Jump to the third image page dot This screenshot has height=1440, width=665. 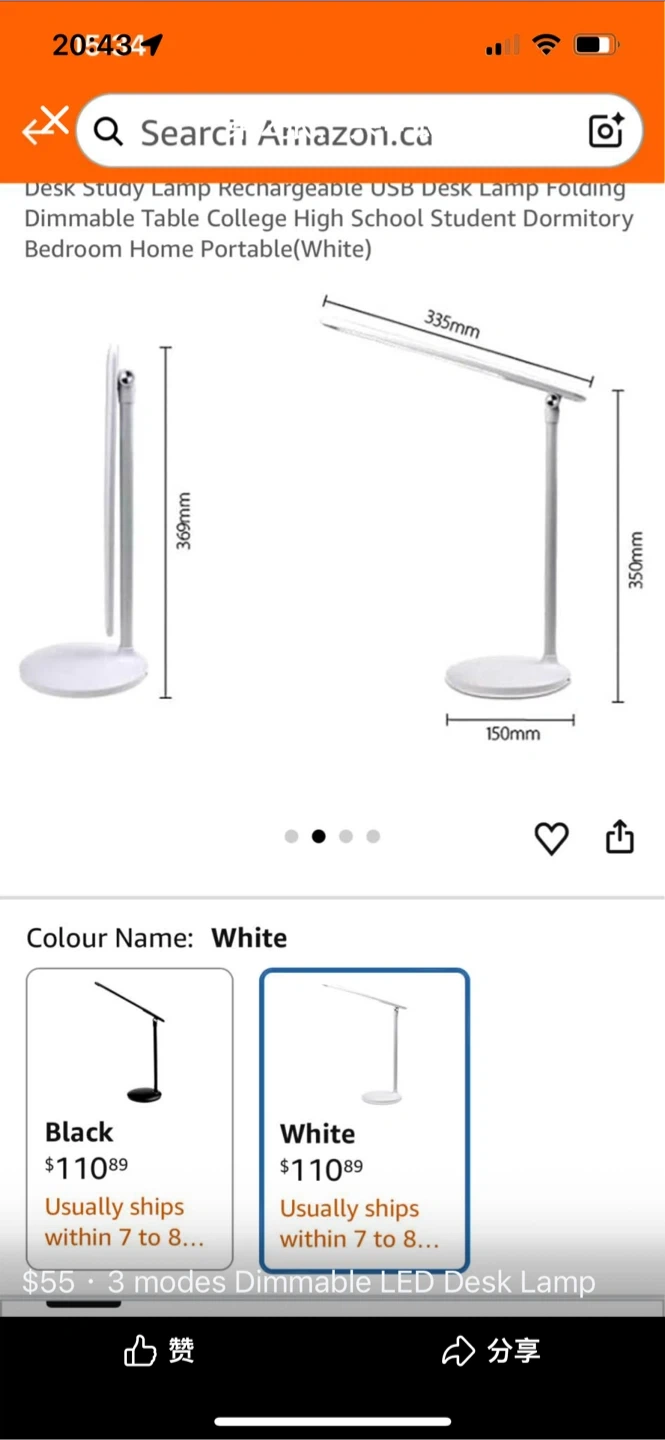(x=346, y=837)
